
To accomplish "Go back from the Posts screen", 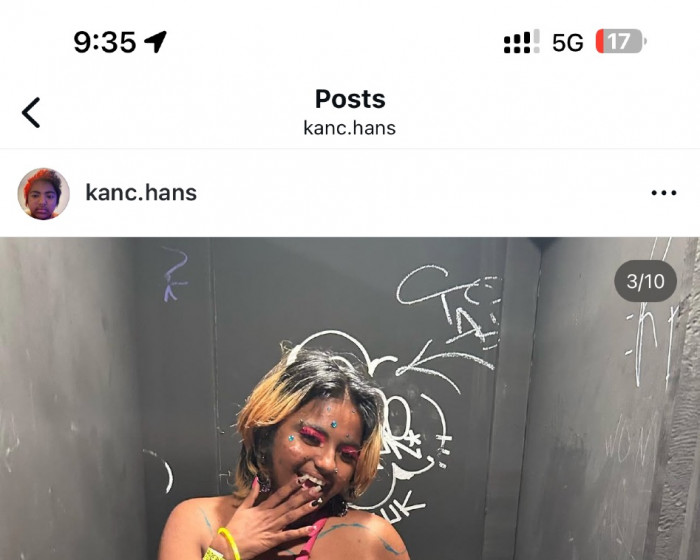I will pos(32,112).
